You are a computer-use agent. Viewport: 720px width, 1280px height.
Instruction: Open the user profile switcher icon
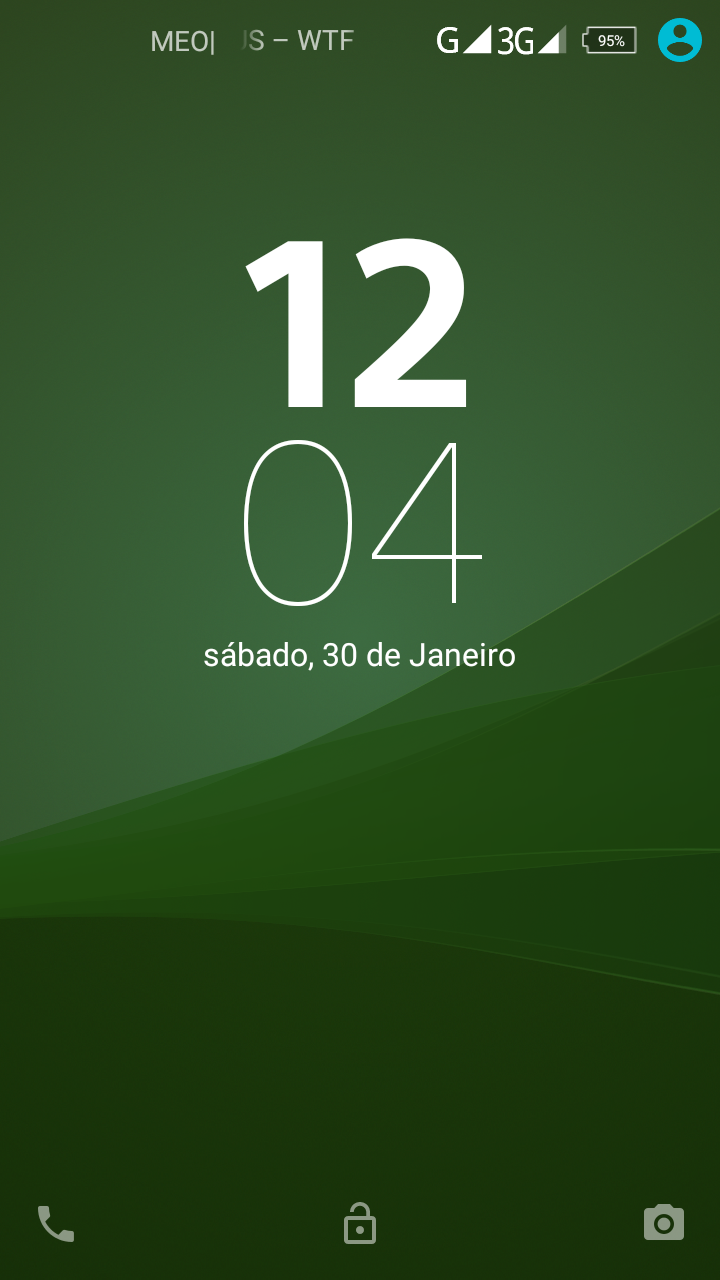pyautogui.click(x=680, y=40)
